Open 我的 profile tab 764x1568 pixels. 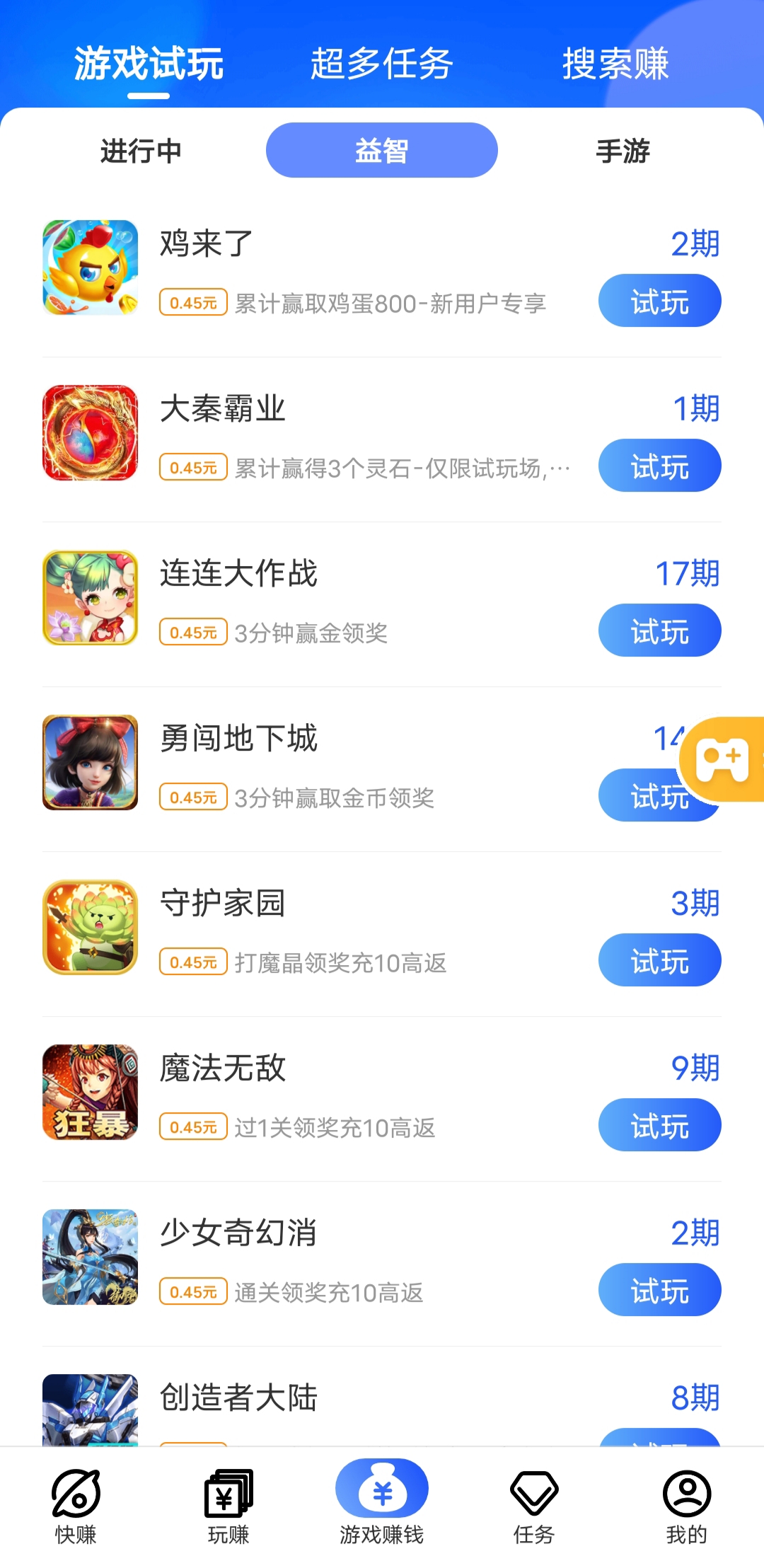(686, 1506)
